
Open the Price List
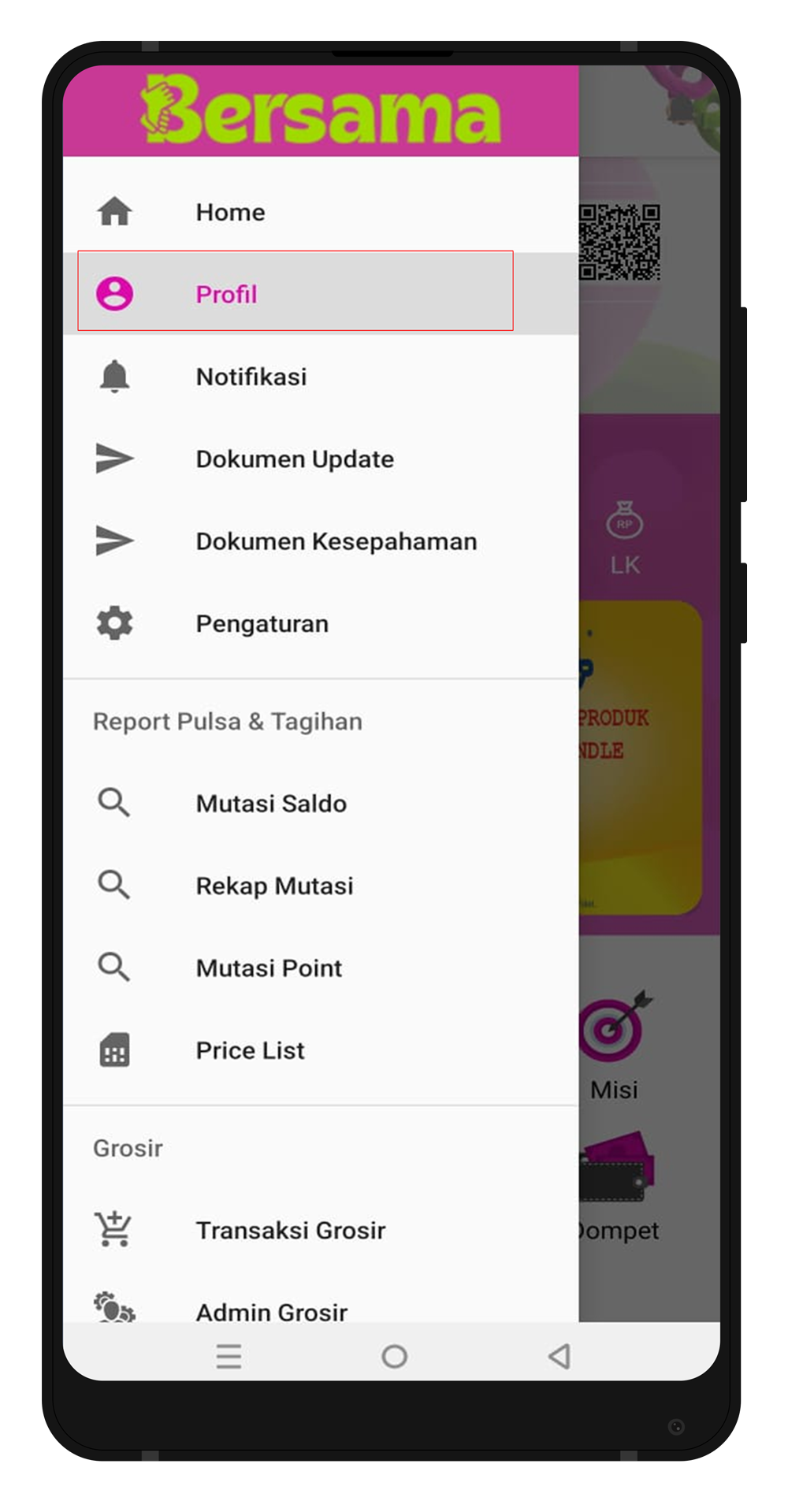[x=250, y=1050]
